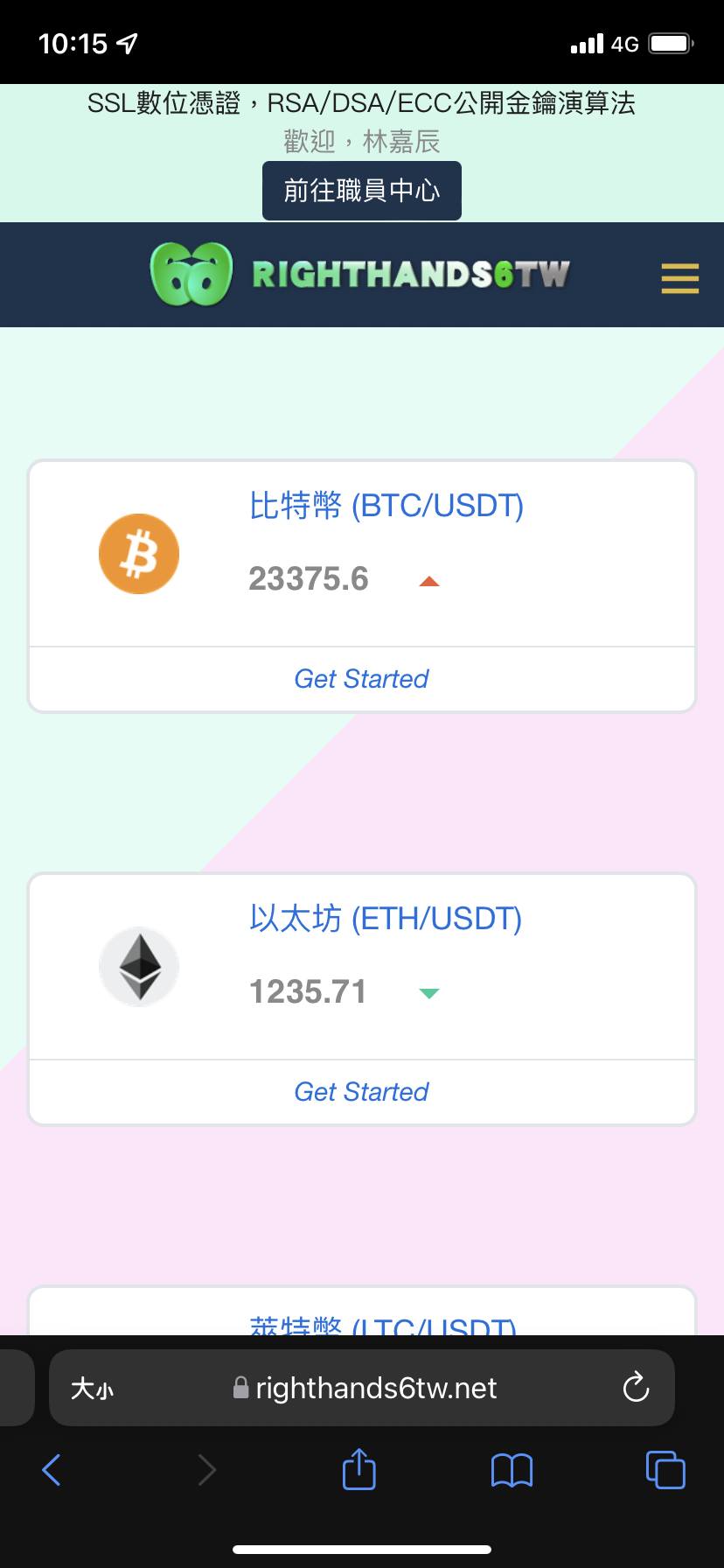Open the 大小 text size options
The image size is (724, 1568).
[92, 1389]
